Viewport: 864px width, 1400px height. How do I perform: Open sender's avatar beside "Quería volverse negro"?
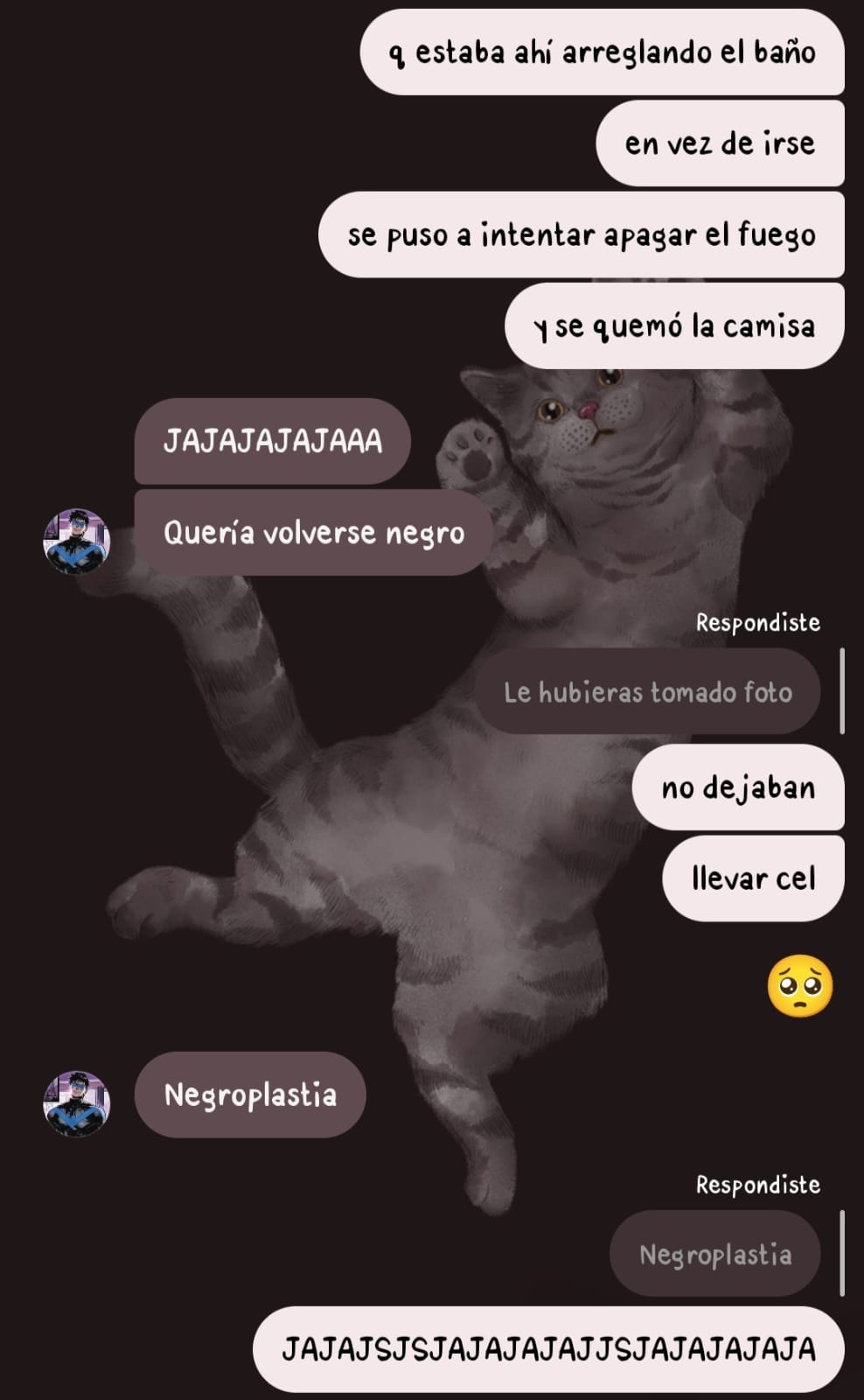coord(77,541)
